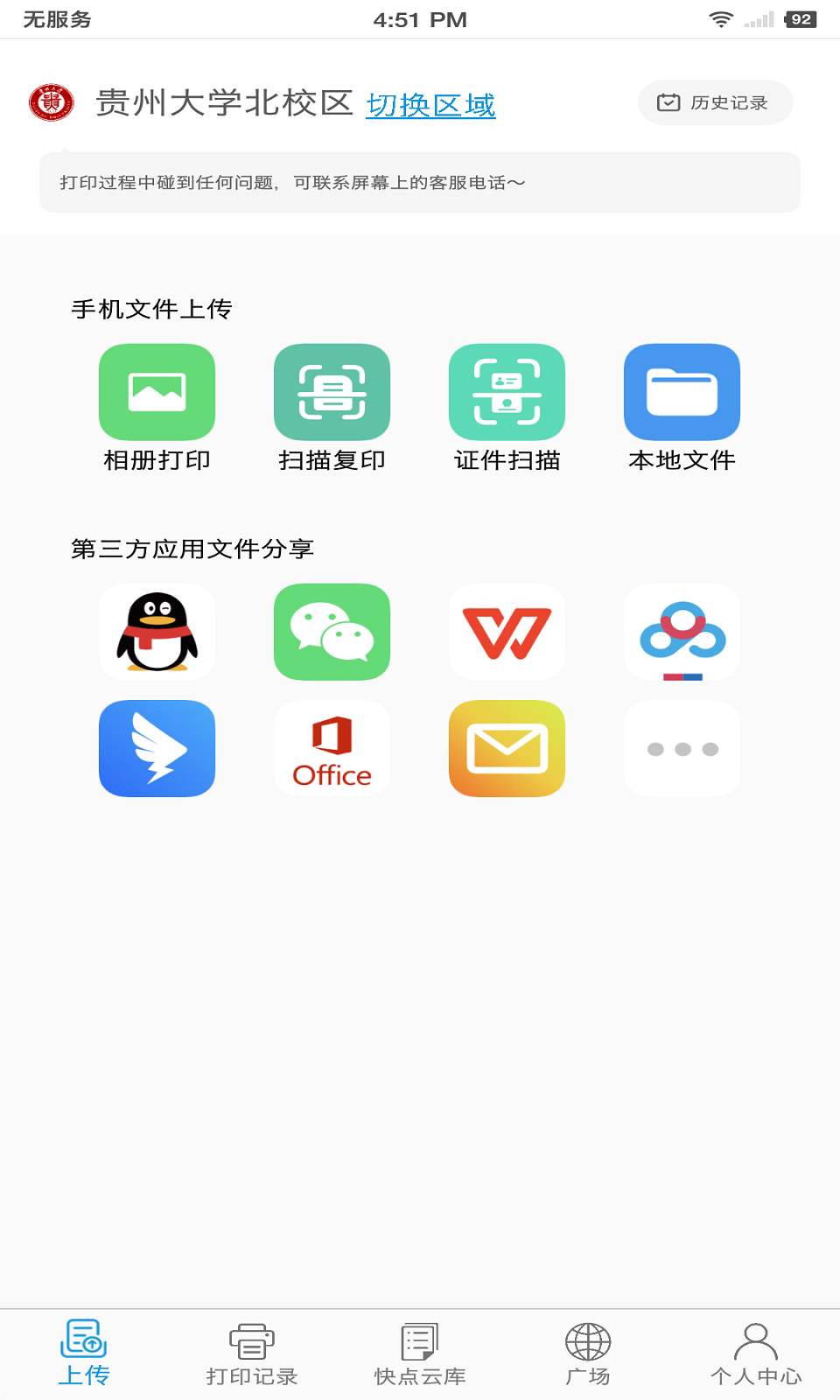Open WeChat file sharing

click(x=332, y=632)
